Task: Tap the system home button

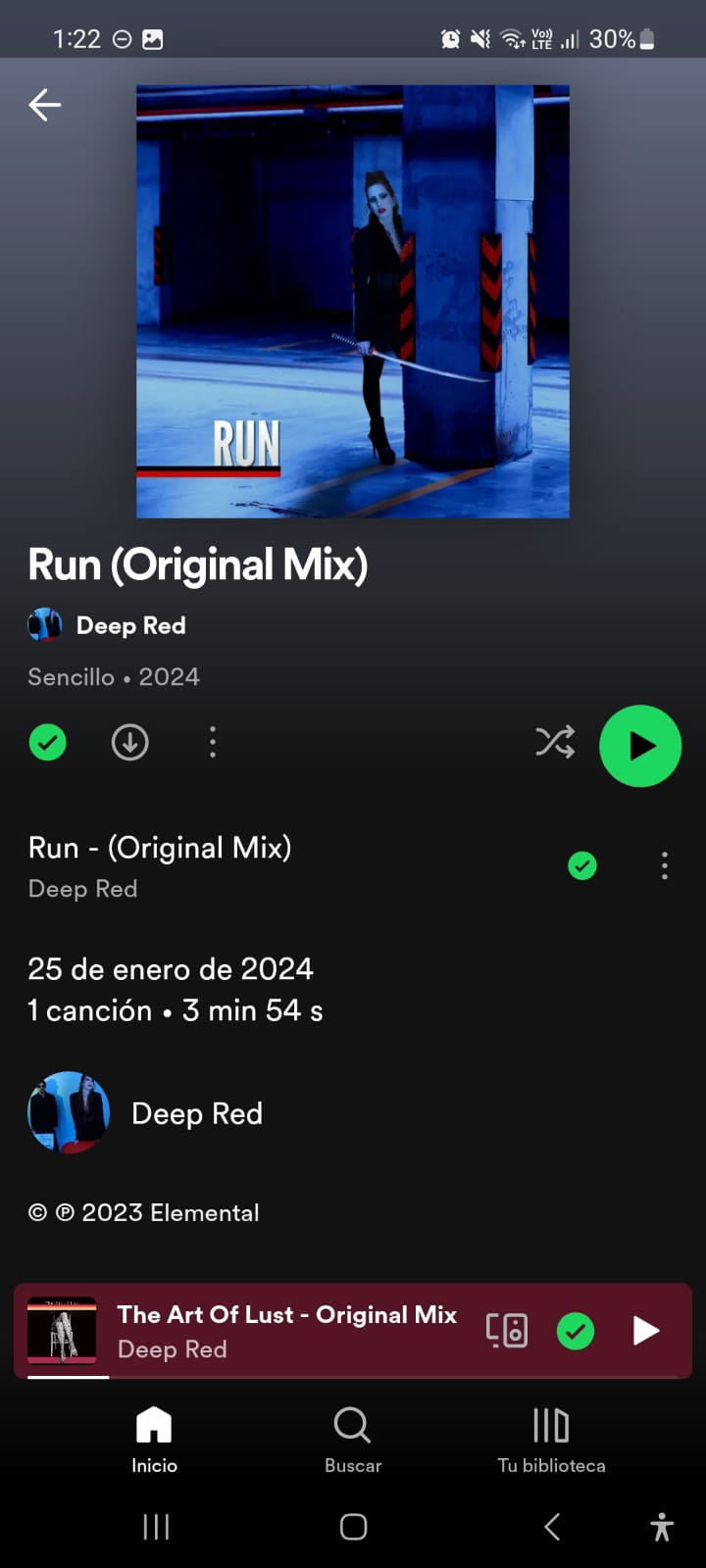Action: 353,1526
